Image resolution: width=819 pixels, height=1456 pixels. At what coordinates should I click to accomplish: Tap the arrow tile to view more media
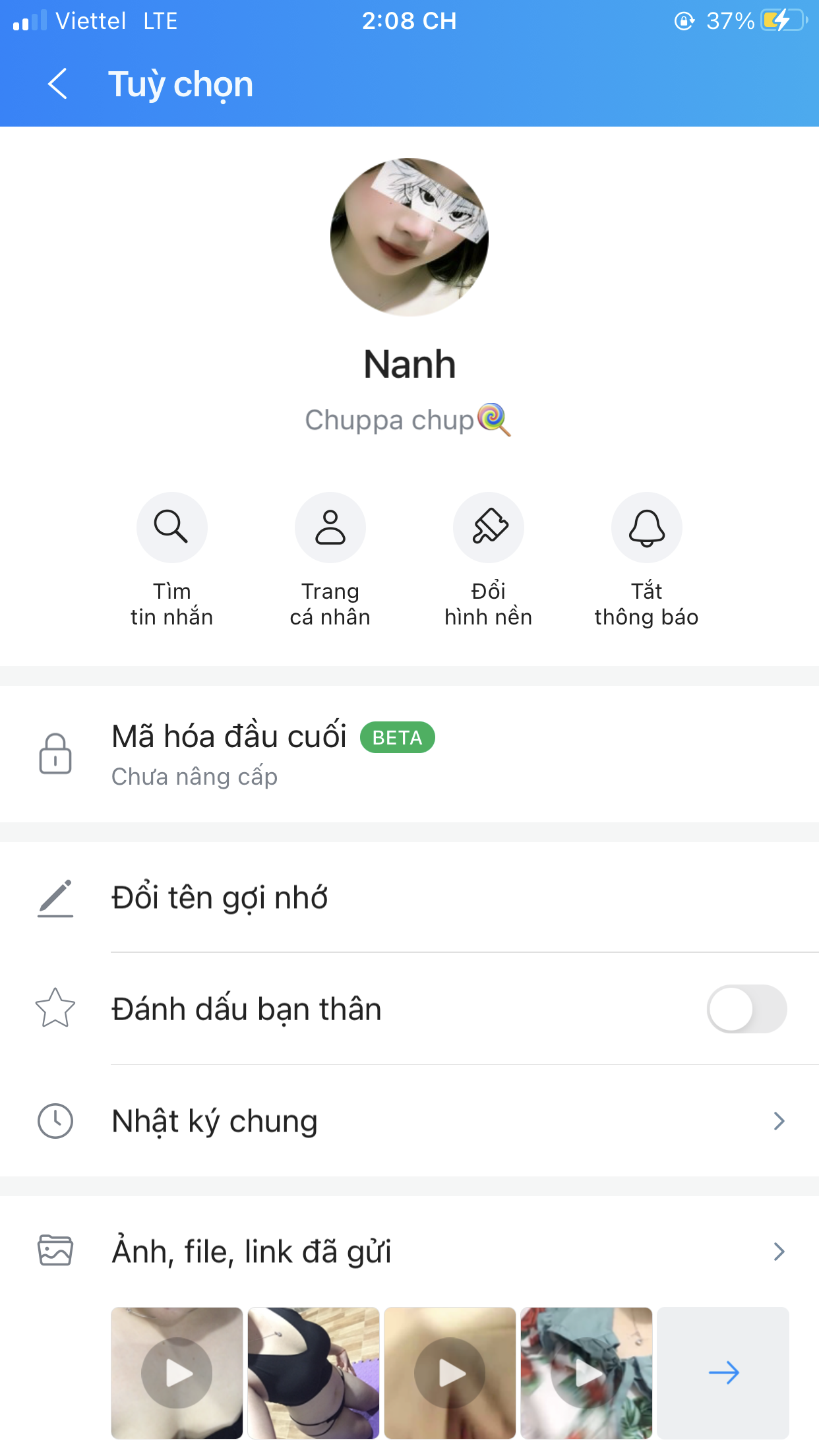point(723,1373)
